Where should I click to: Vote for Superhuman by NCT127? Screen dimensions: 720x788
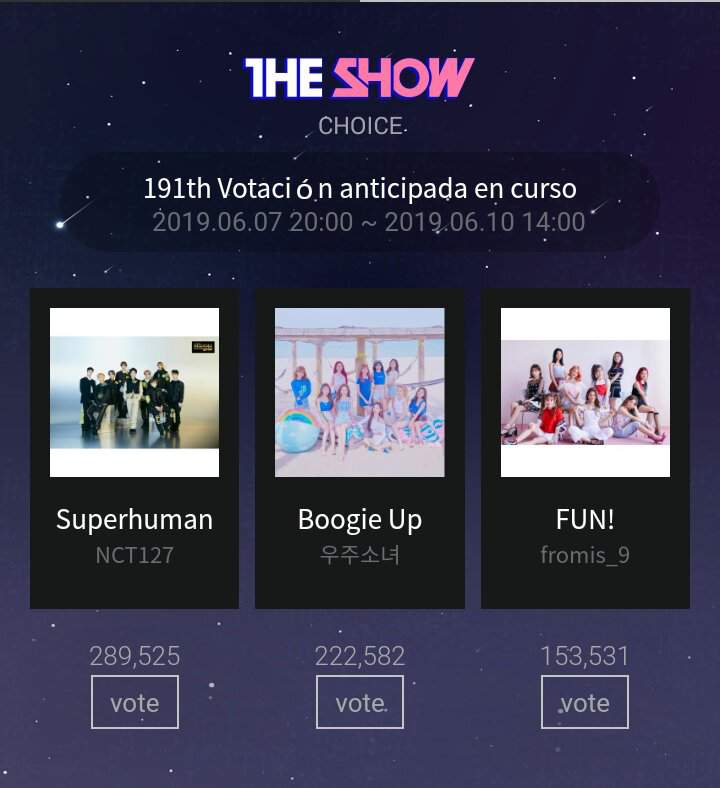[135, 702]
